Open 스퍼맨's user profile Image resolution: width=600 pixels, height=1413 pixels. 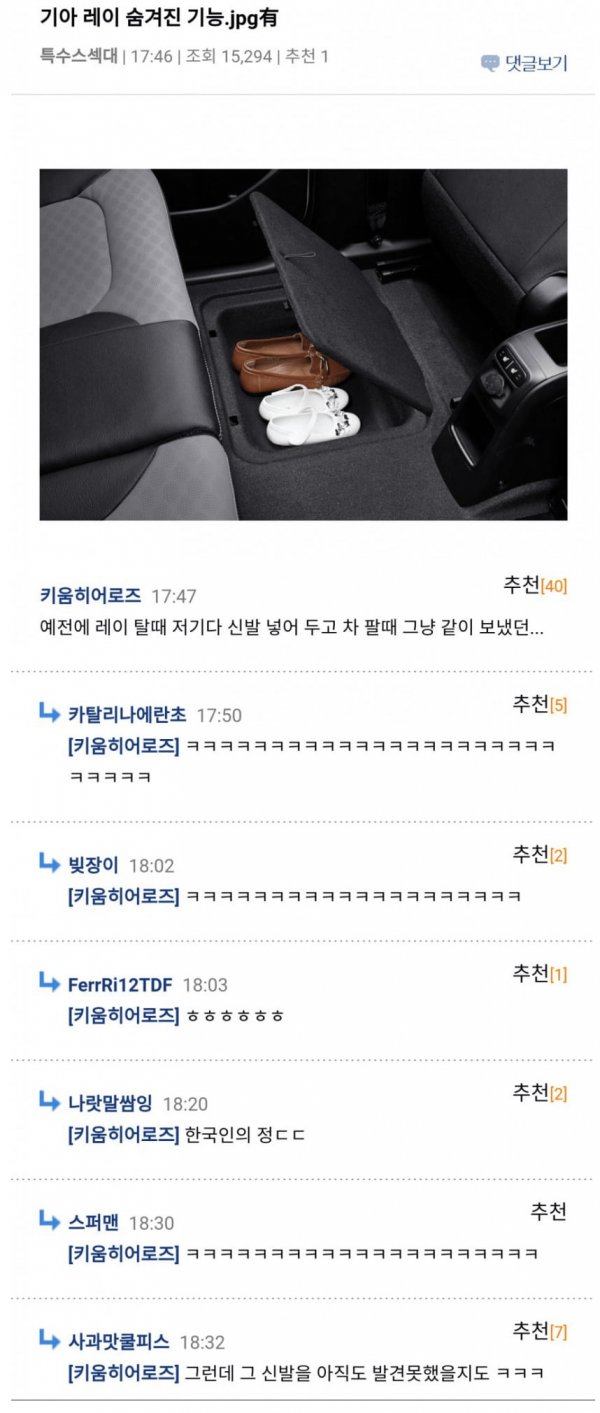click(93, 1222)
